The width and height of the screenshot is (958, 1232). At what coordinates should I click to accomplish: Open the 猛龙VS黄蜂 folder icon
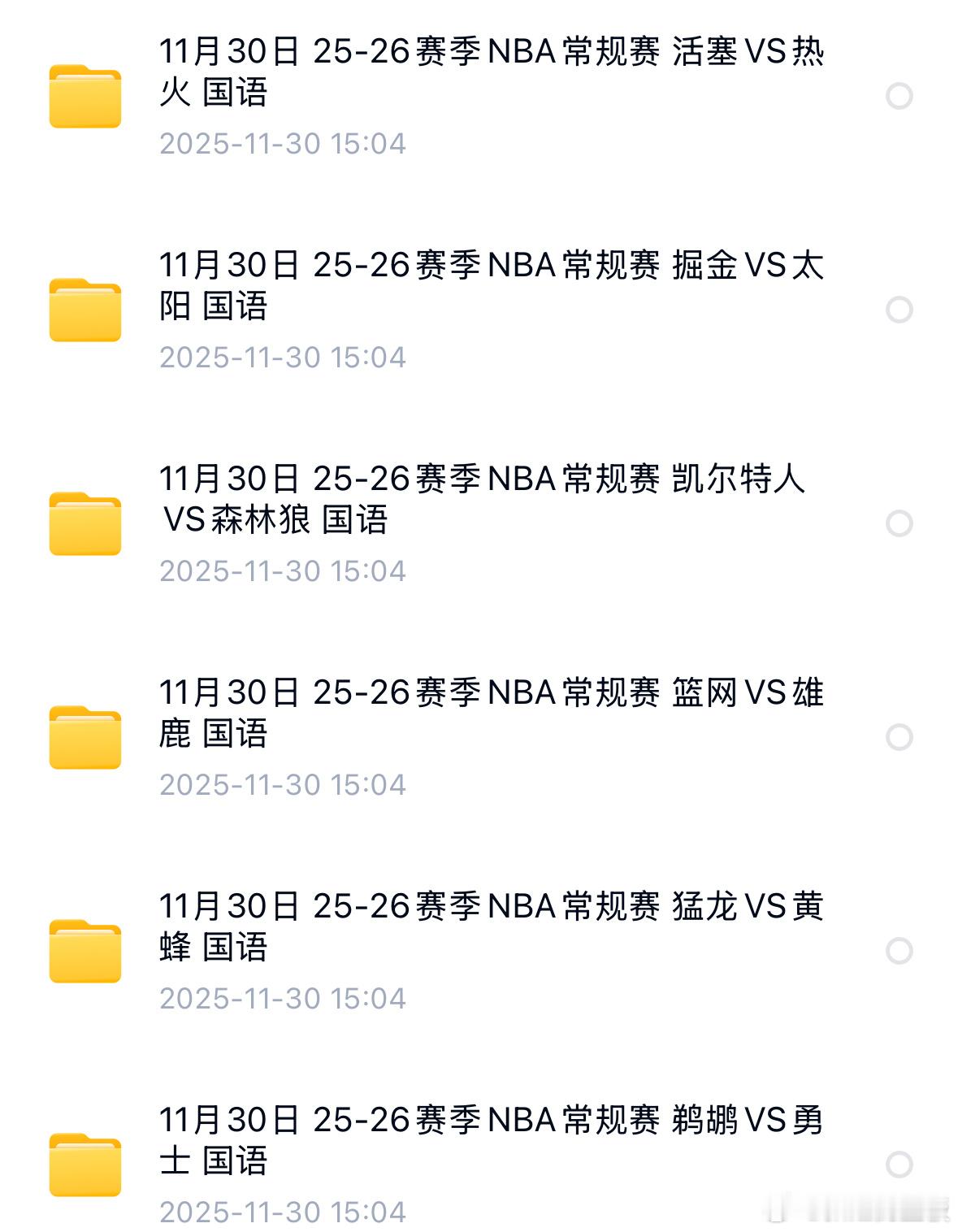tap(84, 945)
